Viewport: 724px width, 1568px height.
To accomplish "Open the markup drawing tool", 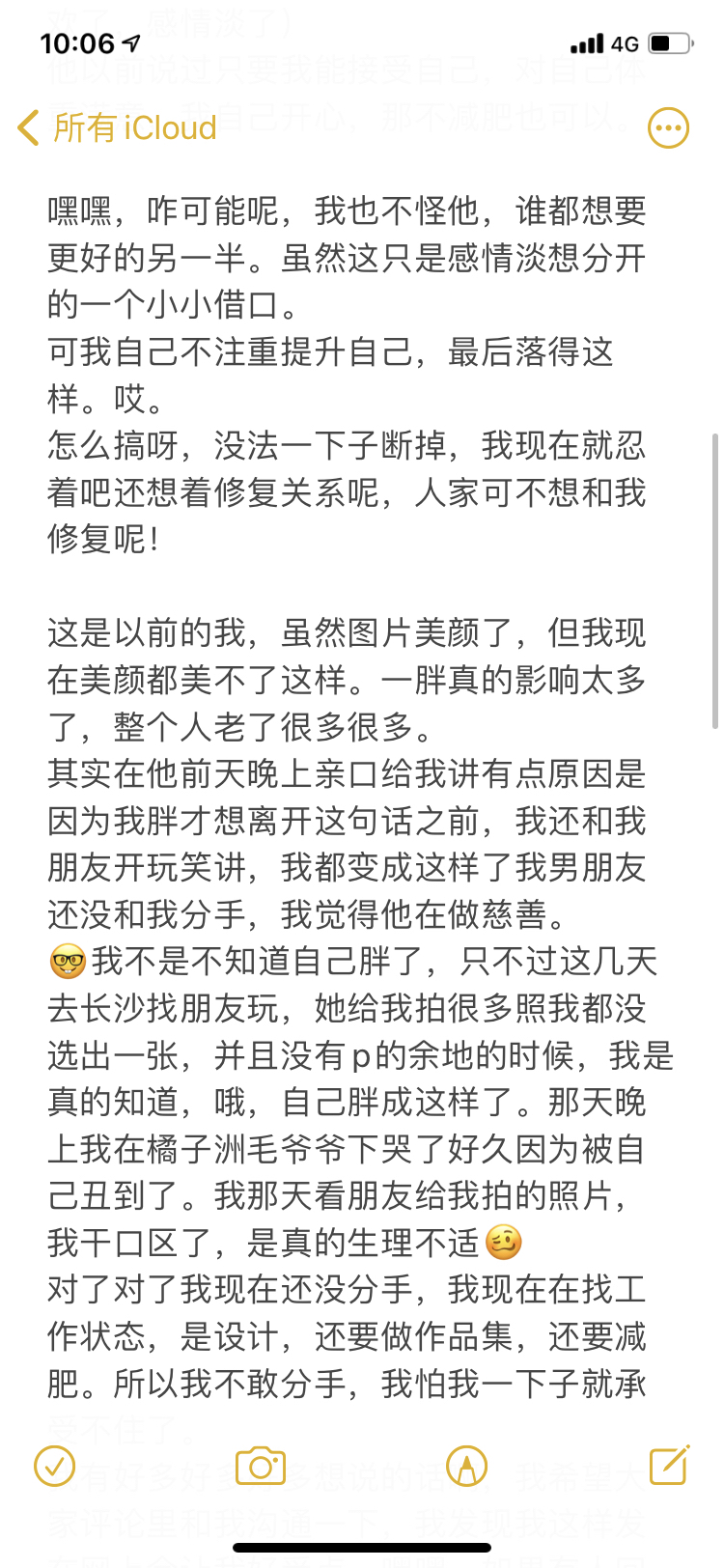I will (466, 1466).
